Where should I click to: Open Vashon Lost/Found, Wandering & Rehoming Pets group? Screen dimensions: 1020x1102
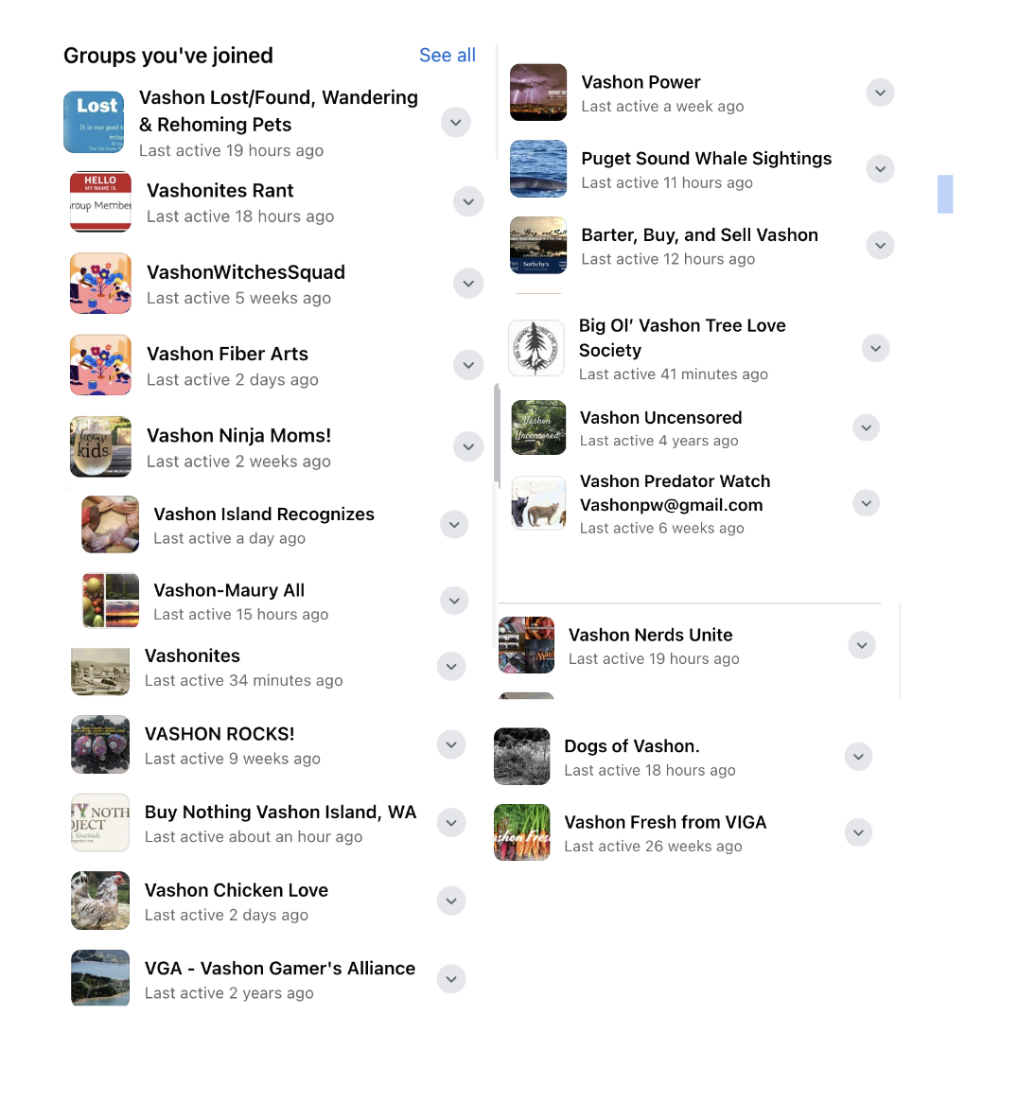278,111
